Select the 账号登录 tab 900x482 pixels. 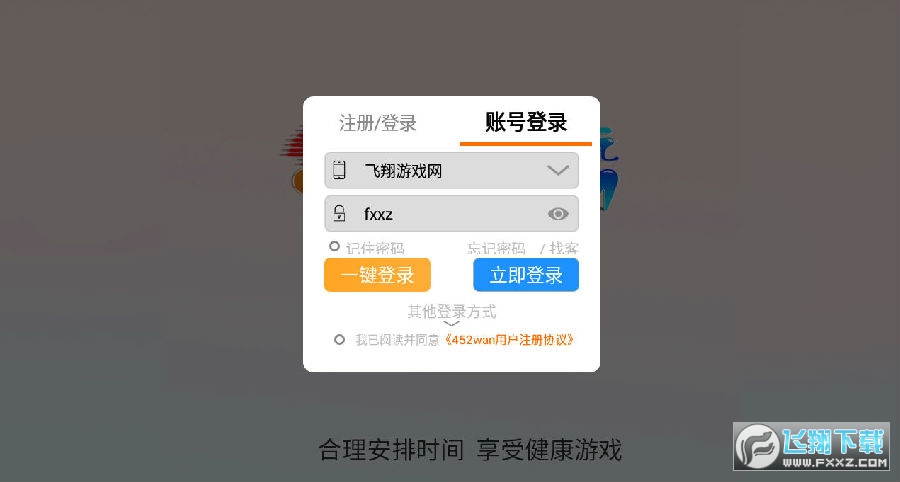click(x=526, y=123)
